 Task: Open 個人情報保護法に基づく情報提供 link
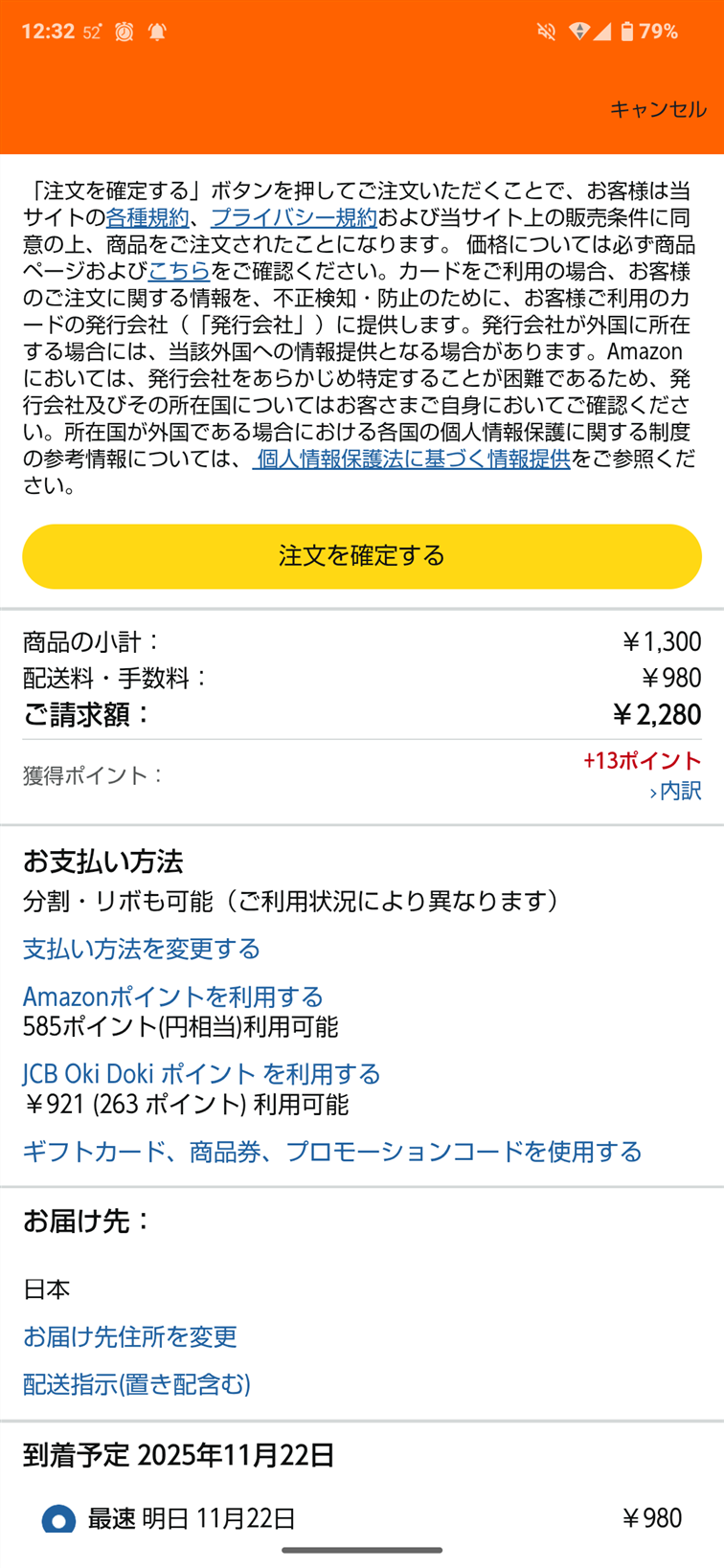[412, 459]
